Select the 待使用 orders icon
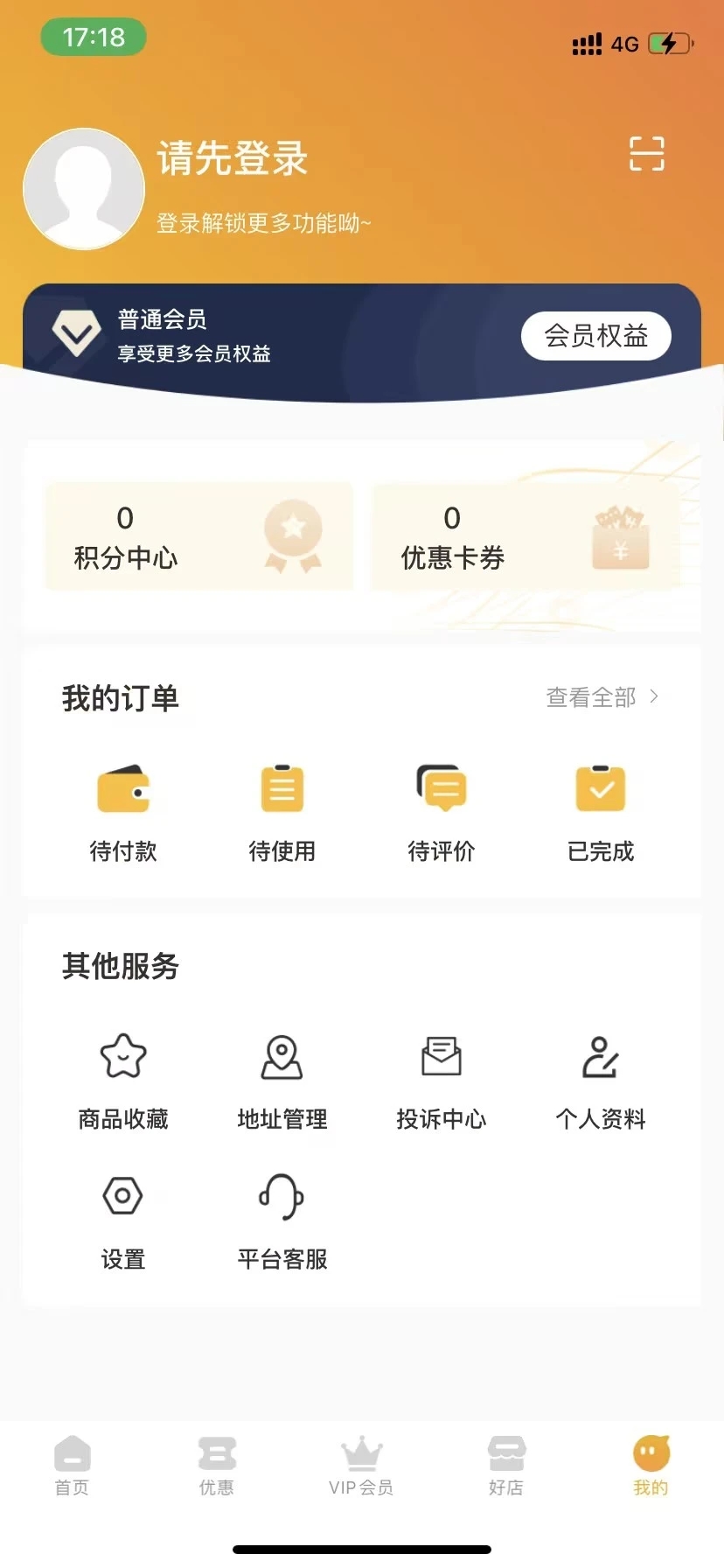 click(x=282, y=788)
